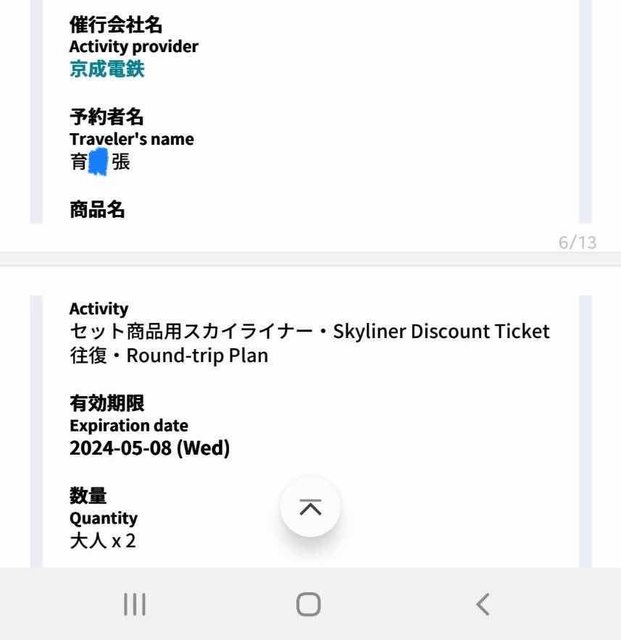
Task: Open the 京成電鉄 activity provider link
Action: click(x=108, y=70)
